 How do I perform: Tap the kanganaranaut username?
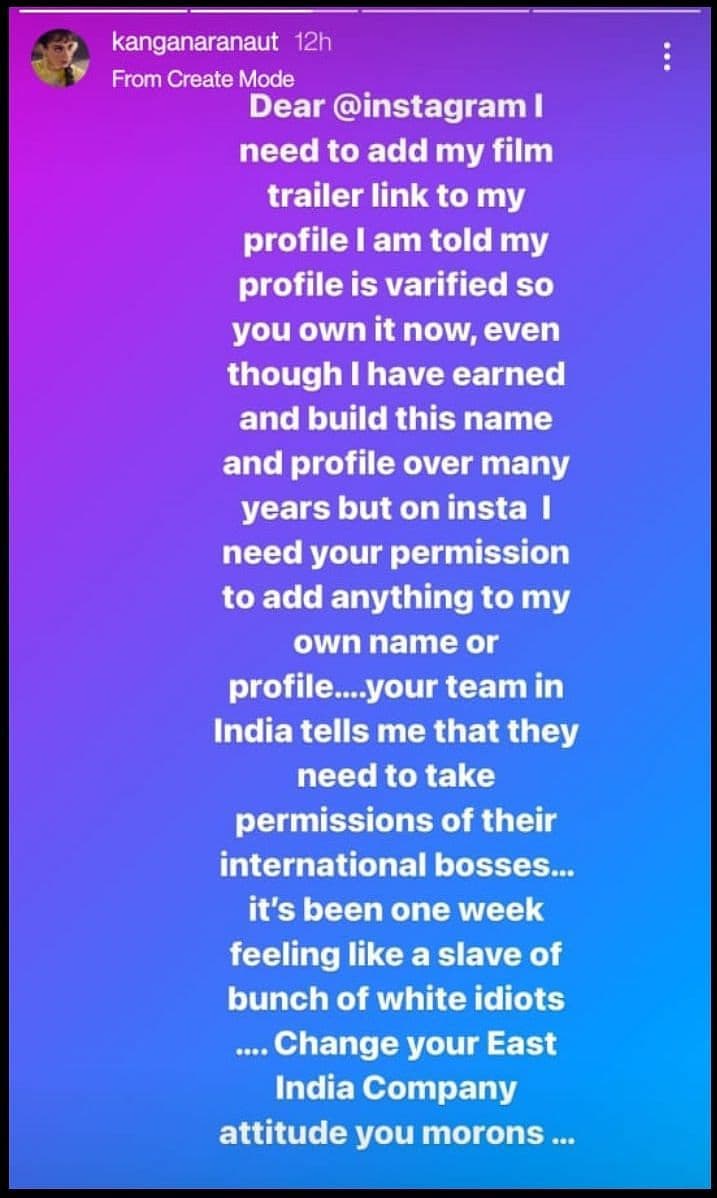195,42
